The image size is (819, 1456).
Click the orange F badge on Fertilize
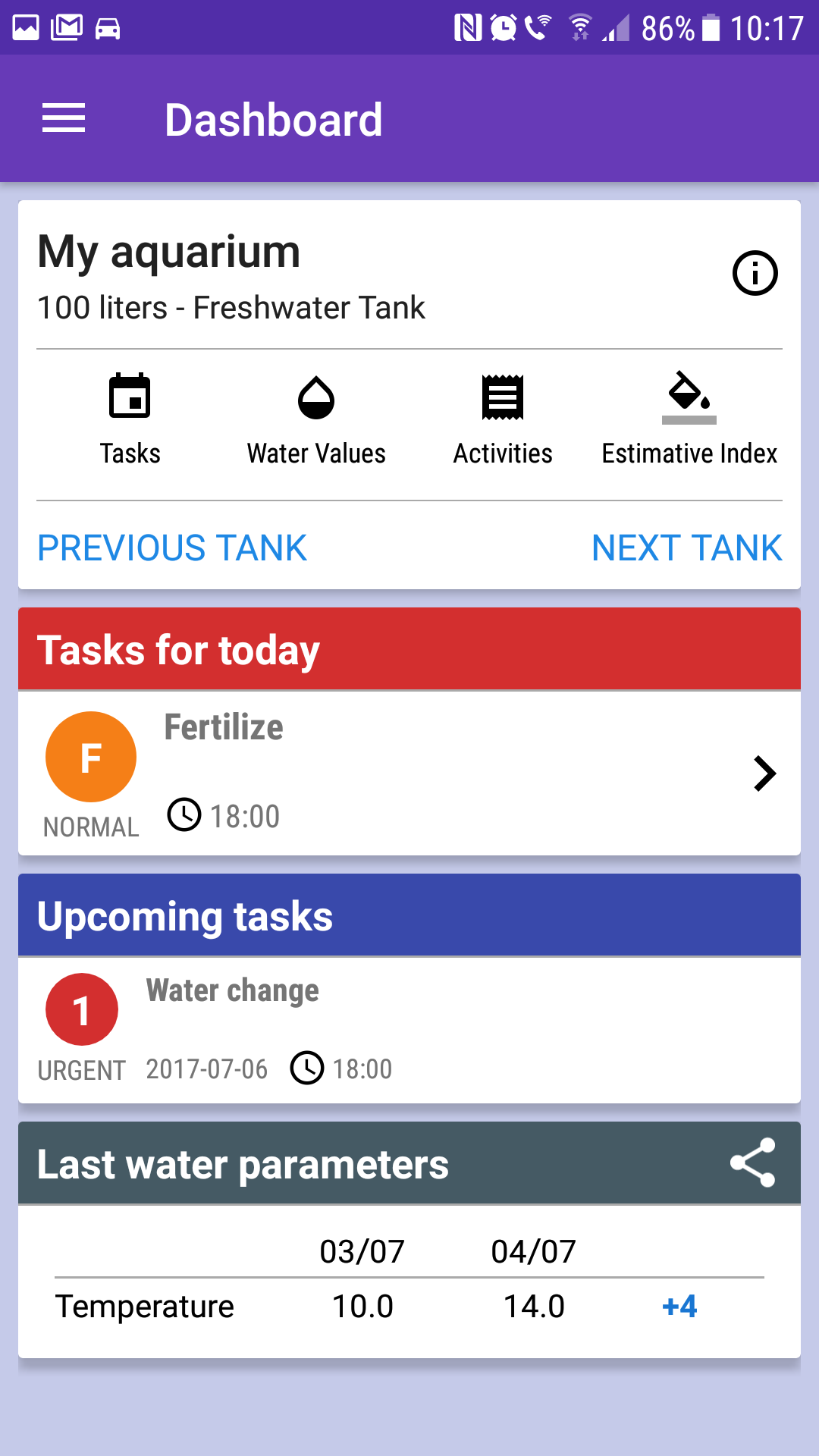click(90, 756)
